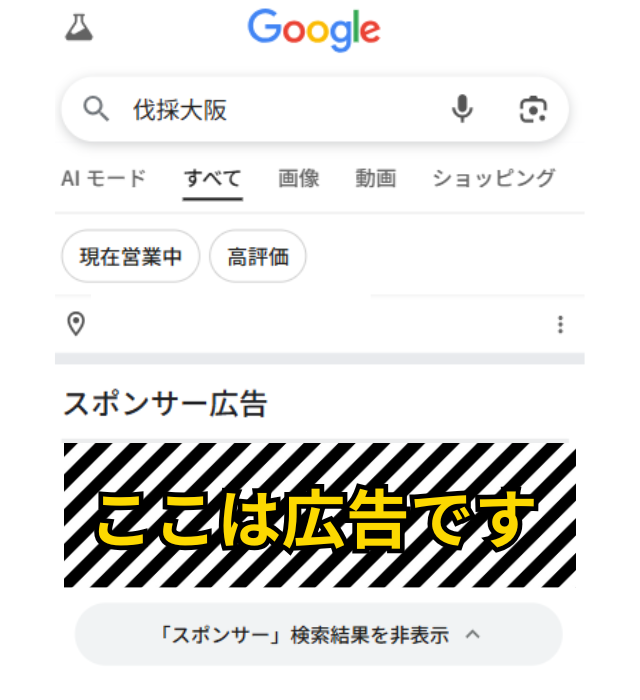Collapse results with 「スポンサー」検索結果を非表示
The height and width of the screenshot is (700, 640).
pos(320,634)
